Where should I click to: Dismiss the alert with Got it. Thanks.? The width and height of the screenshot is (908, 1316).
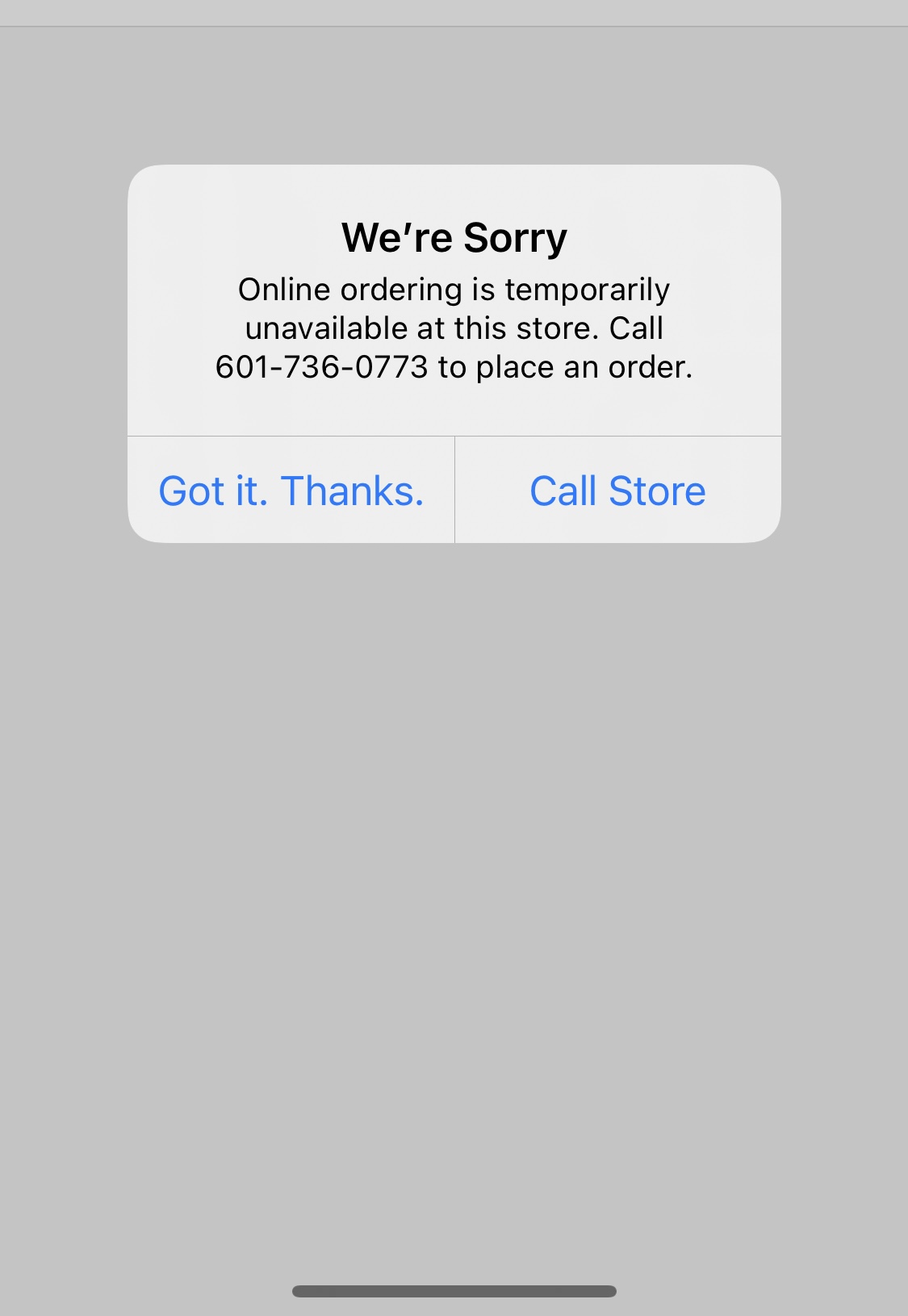coord(291,491)
